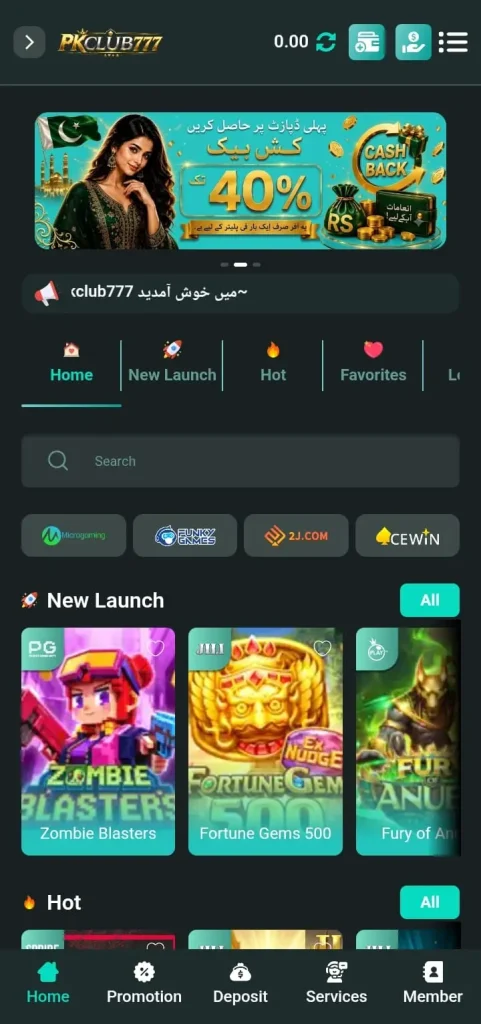Open the hamburger list menu
Viewport: 481px width, 1024px height.
coord(453,42)
